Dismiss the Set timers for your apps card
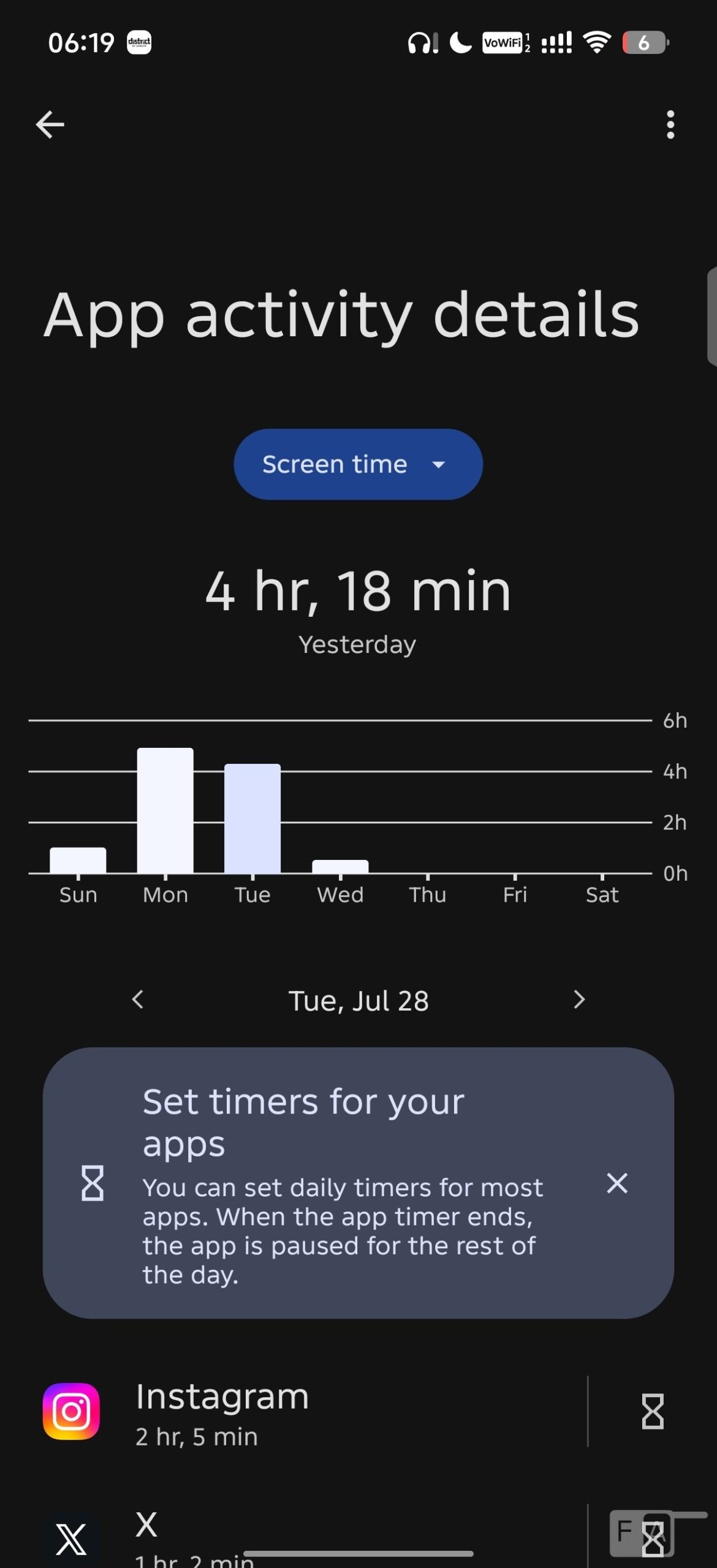 point(617,1183)
